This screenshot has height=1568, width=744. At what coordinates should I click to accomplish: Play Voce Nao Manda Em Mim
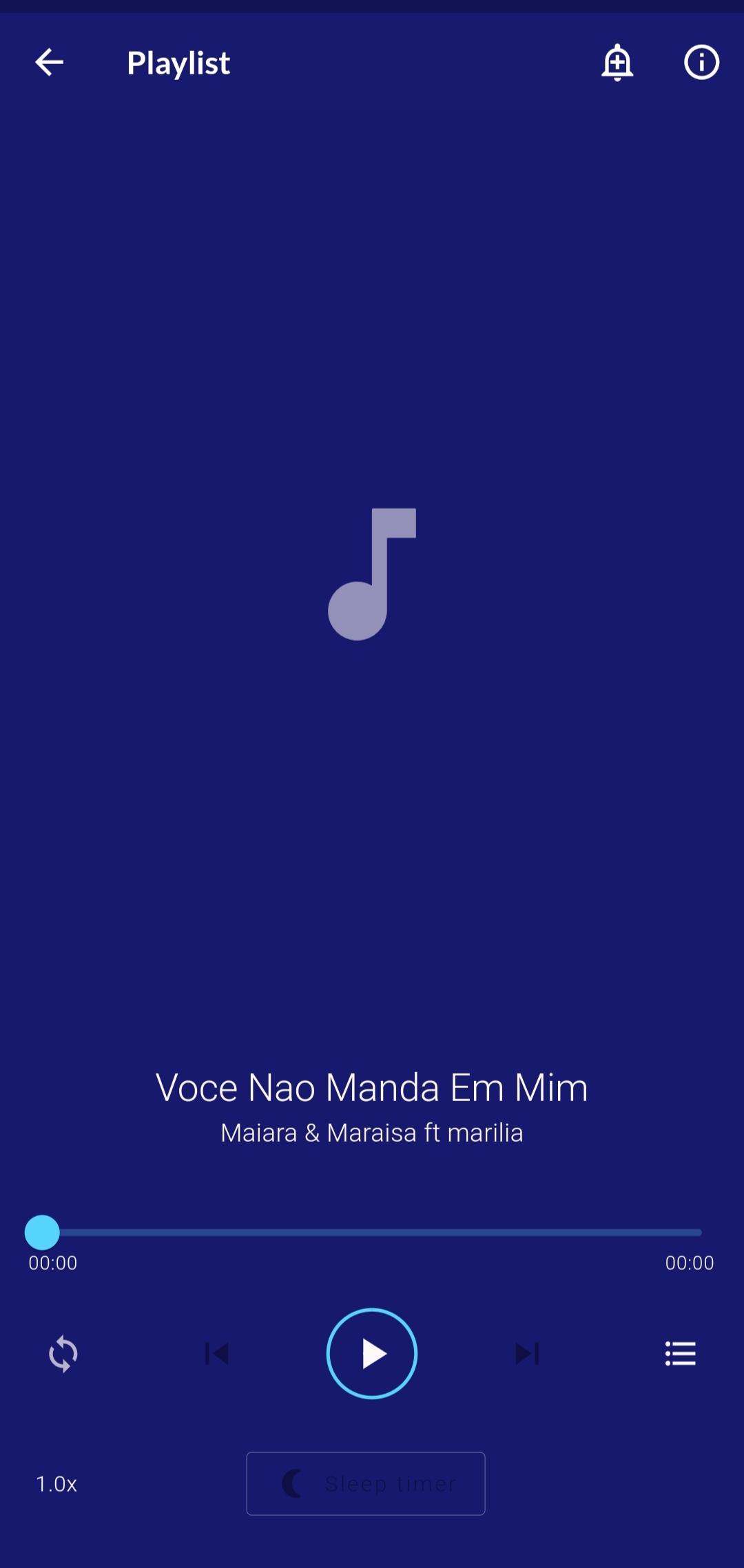(x=372, y=1353)
